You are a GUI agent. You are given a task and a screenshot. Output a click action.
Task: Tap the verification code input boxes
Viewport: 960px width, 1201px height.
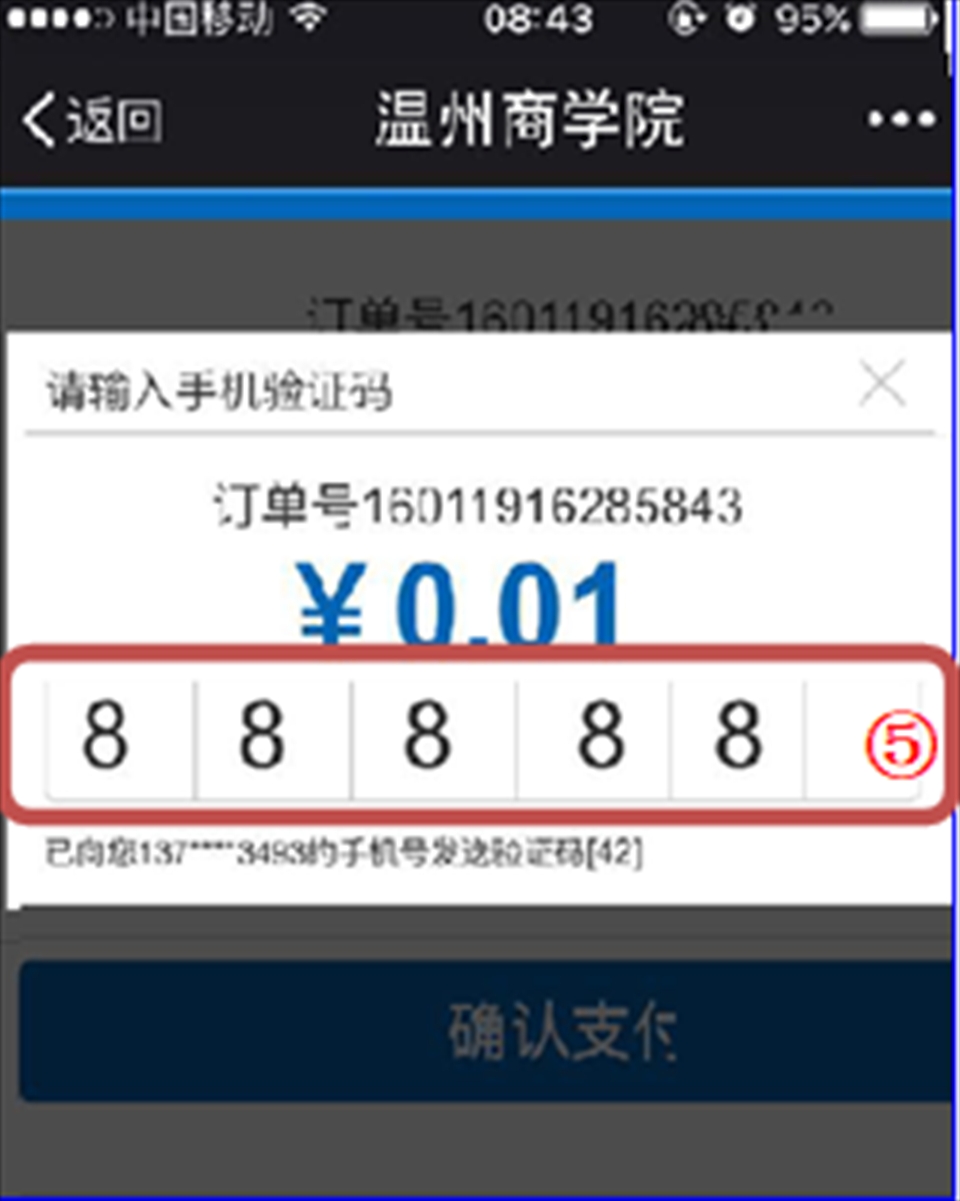tap(480, 738)
